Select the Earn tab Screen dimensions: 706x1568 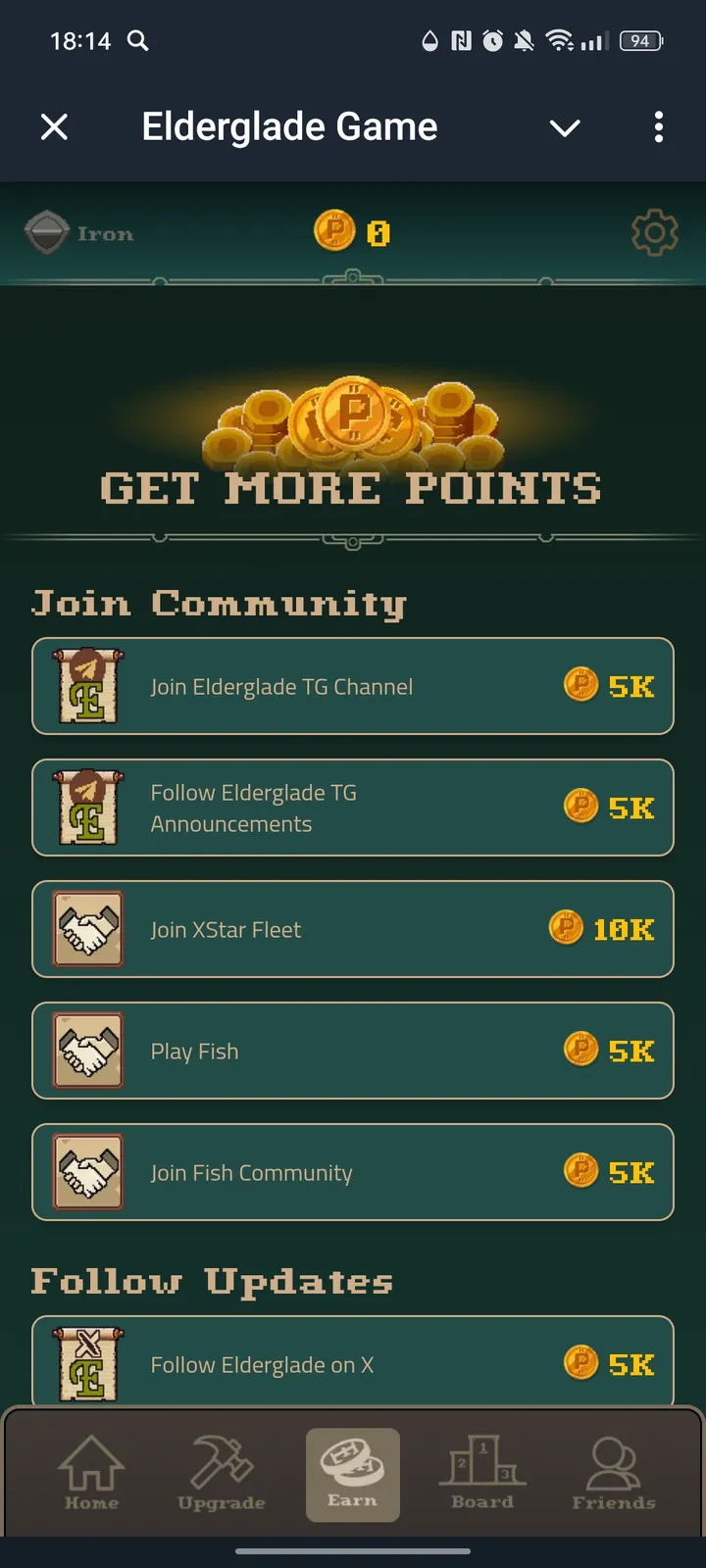pos(352,1473)
